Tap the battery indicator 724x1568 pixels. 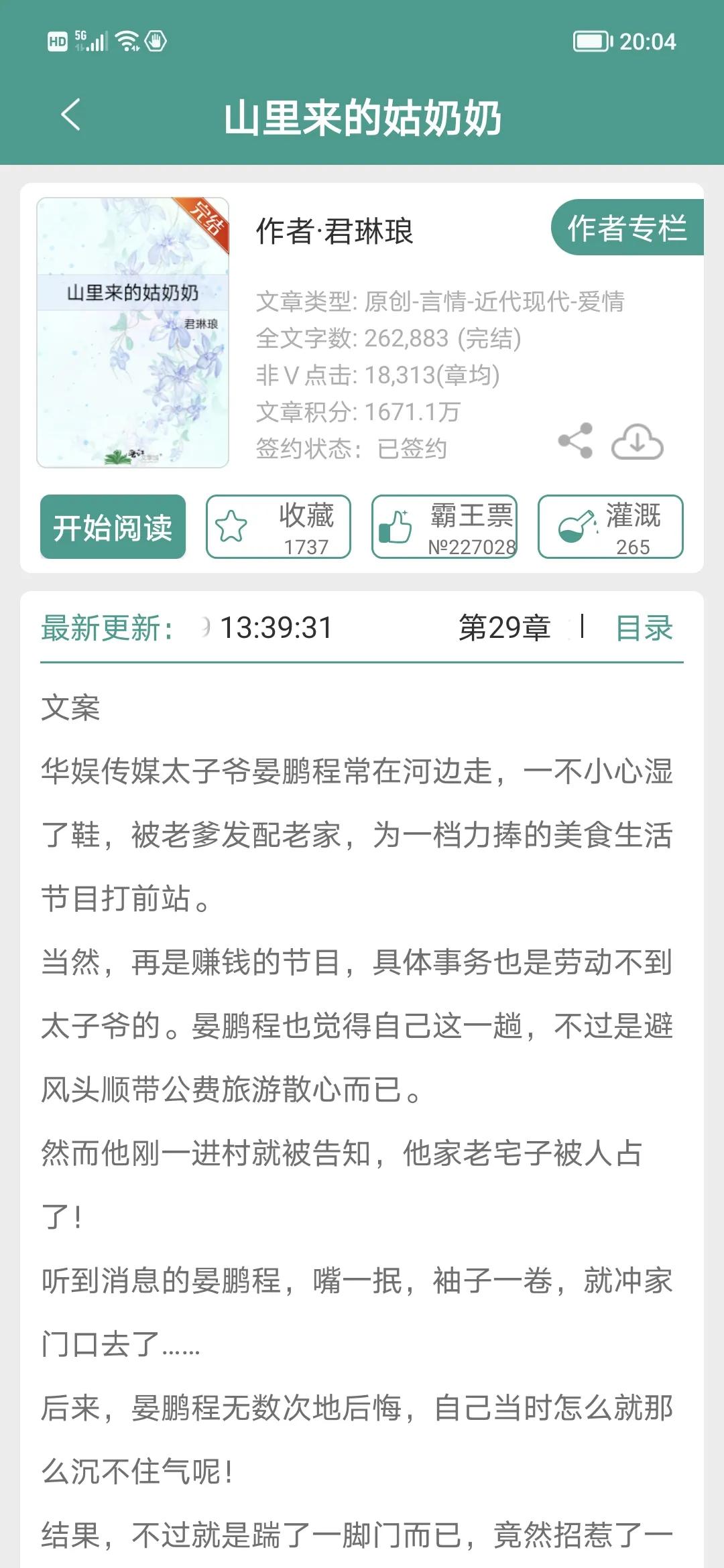(593, 42)
